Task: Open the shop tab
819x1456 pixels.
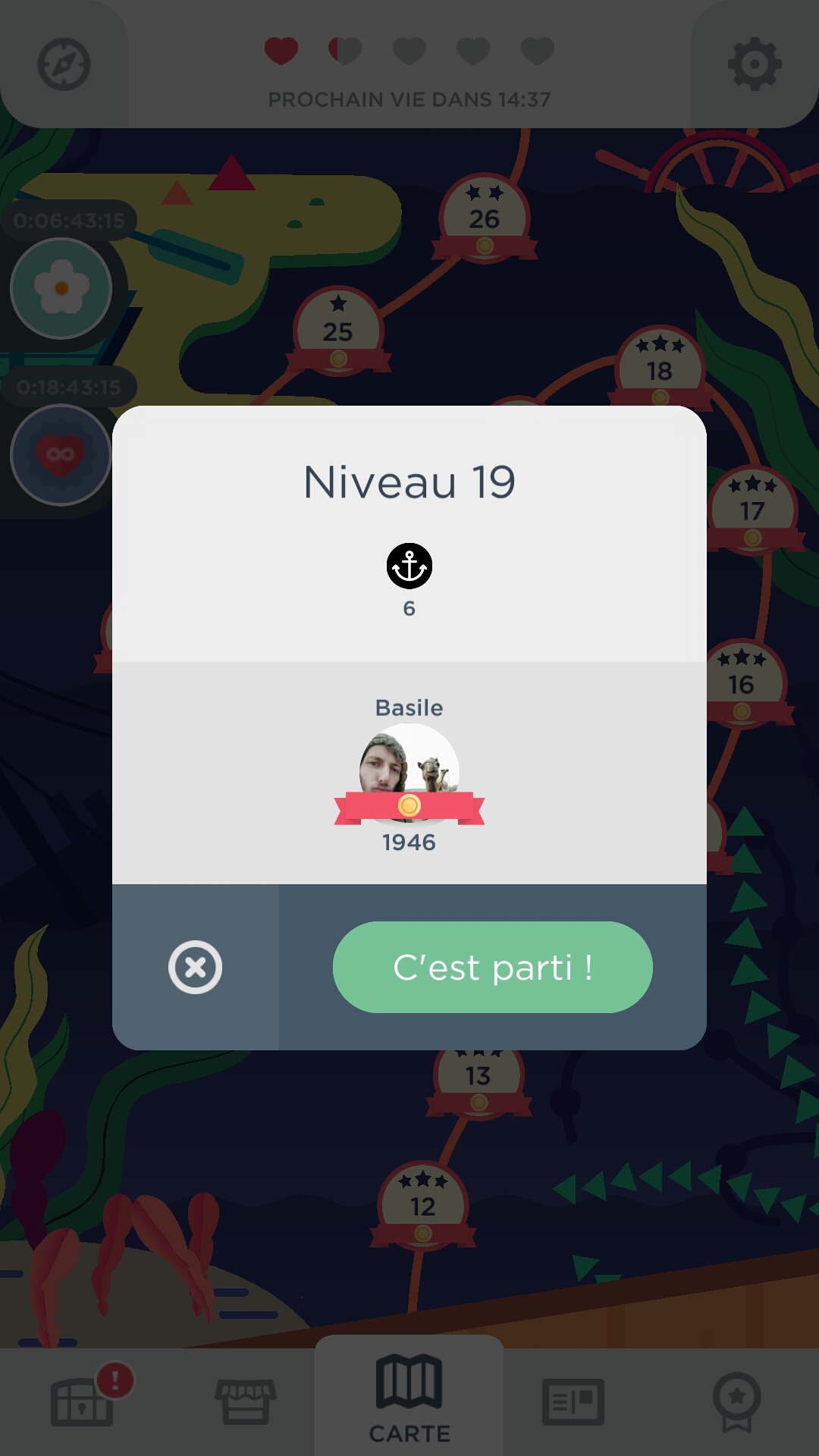Action: 246,1401
